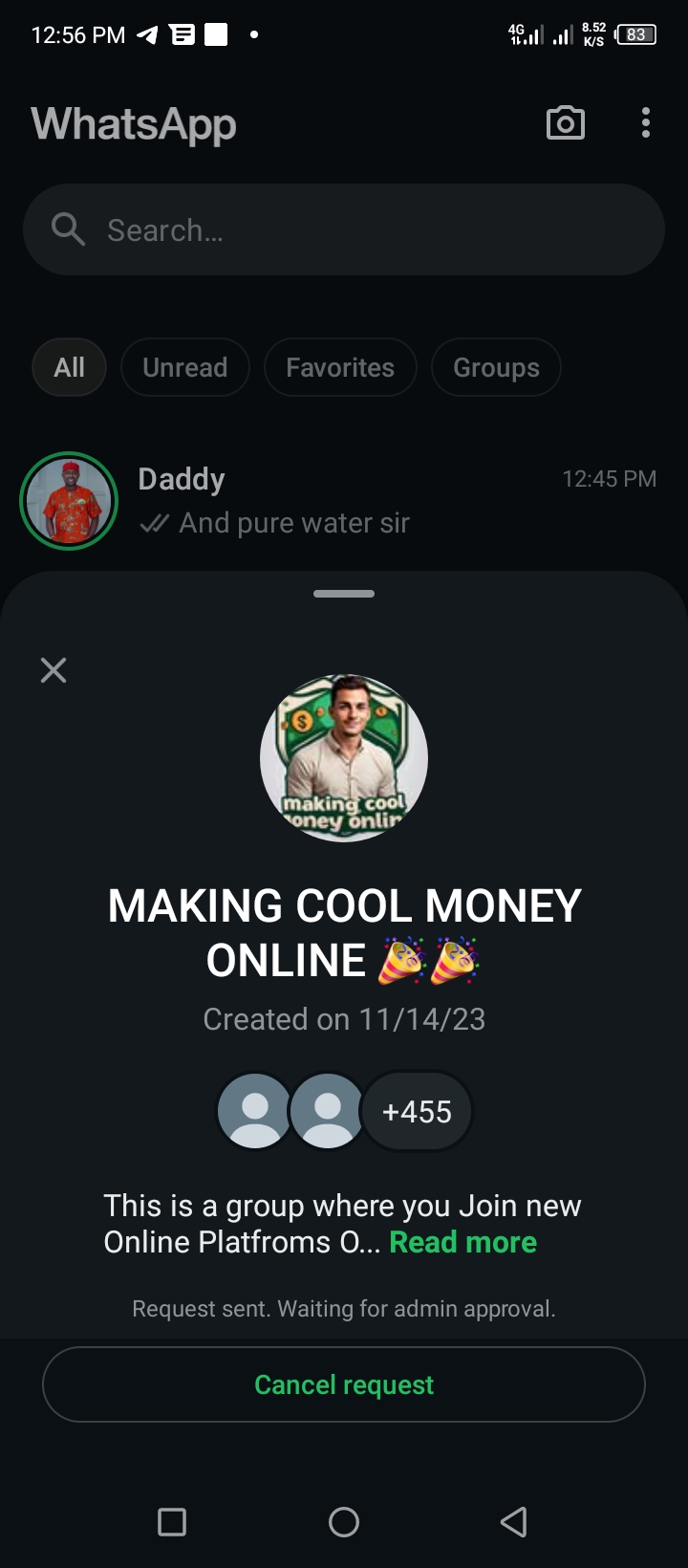Screen dimensions: 688x1568
Task: Open the camera icon in WhatsApp header
Action: point(565,123)
